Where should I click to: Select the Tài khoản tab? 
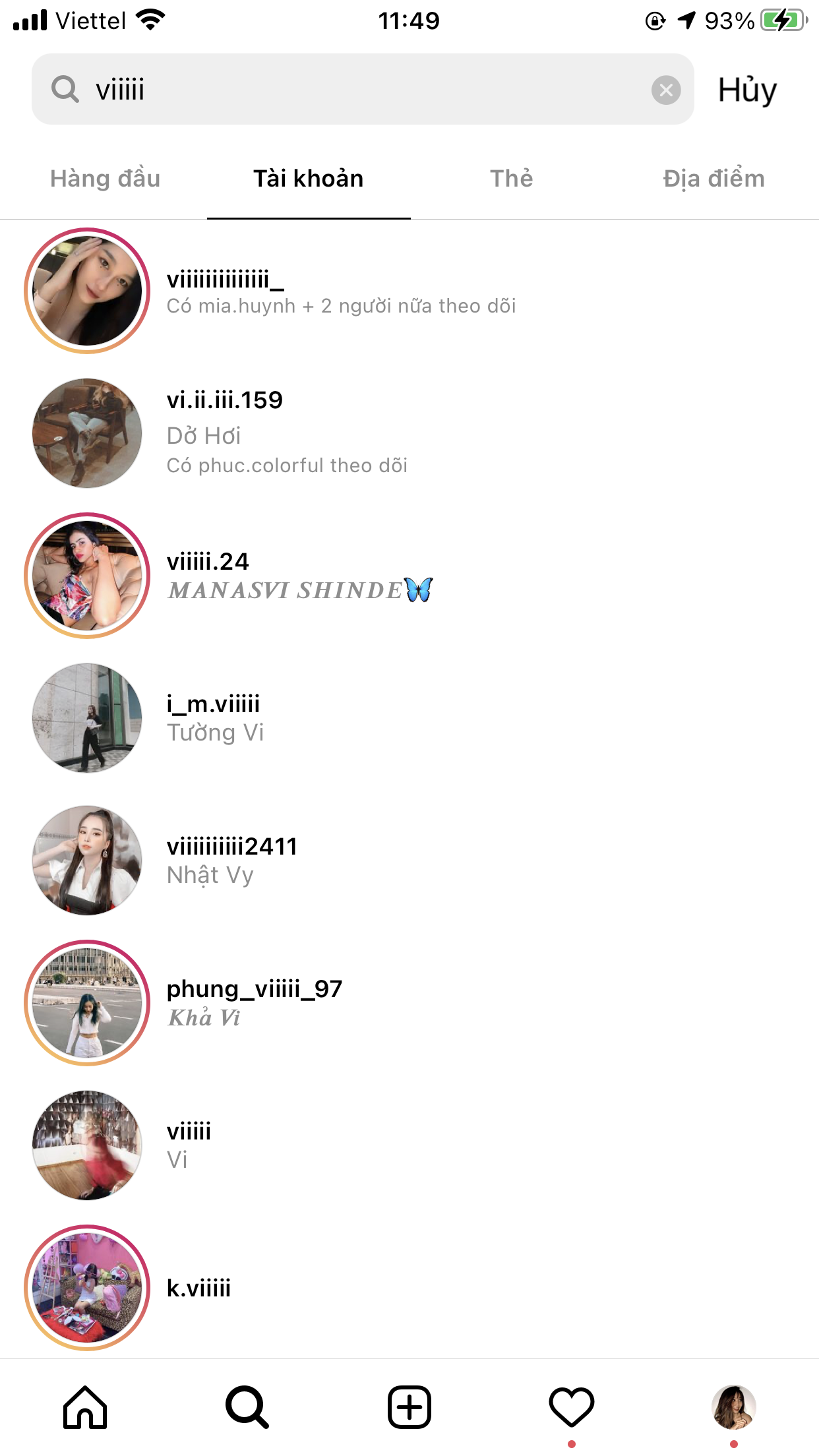307,178
